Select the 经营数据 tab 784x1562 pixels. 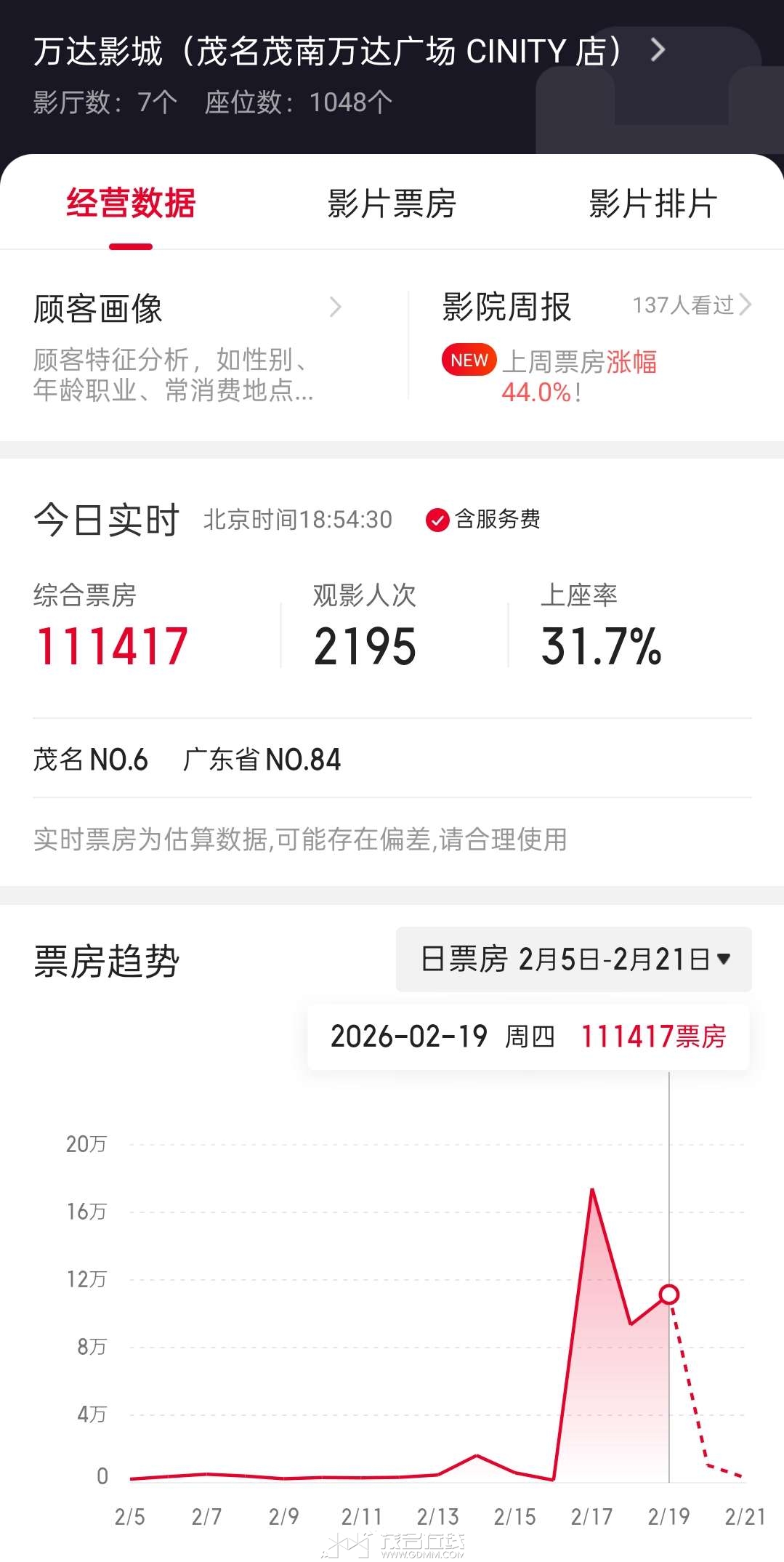point(131,204)
